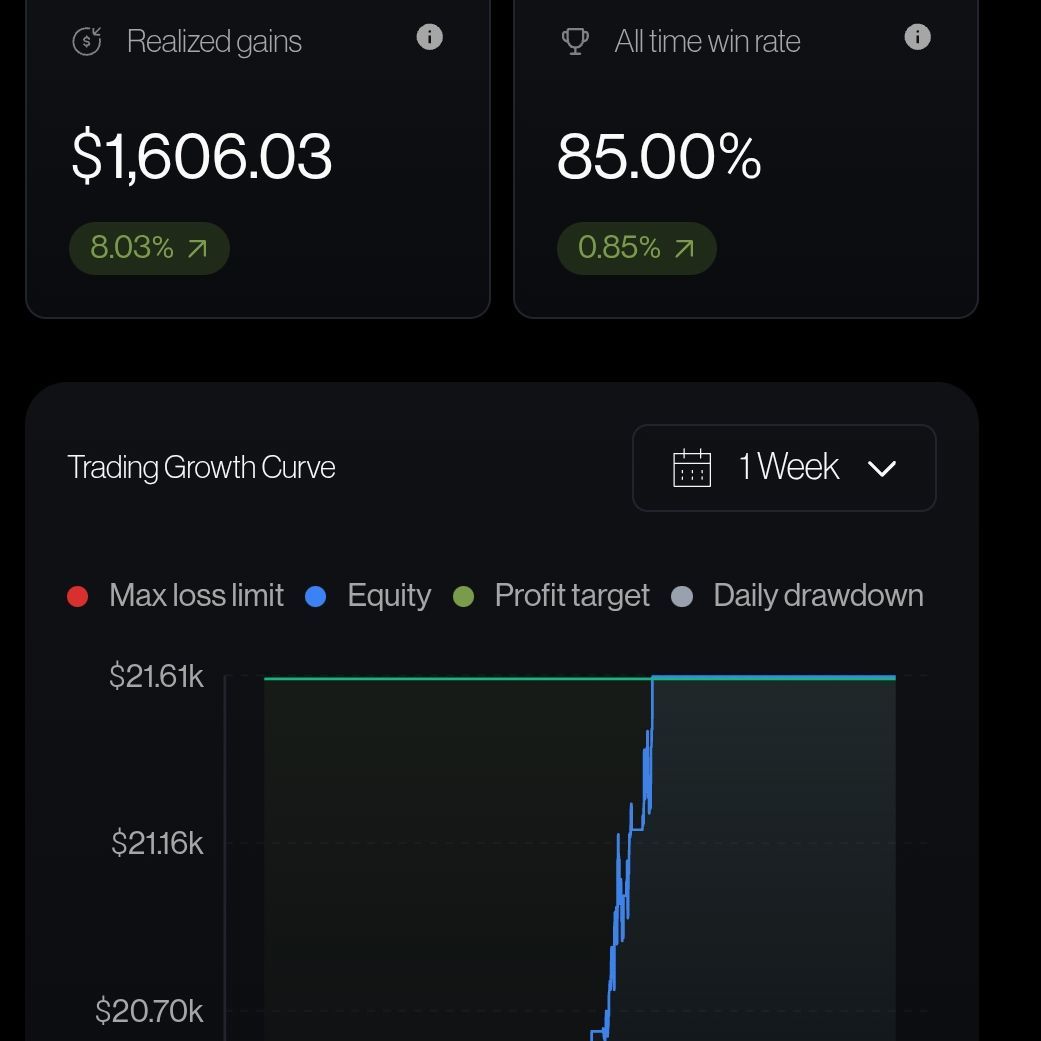This screenshot has width=1041, height=1041.
Task: Toggle the Profit target legend item
Action: pyautogui.click(x=551, y=596)
